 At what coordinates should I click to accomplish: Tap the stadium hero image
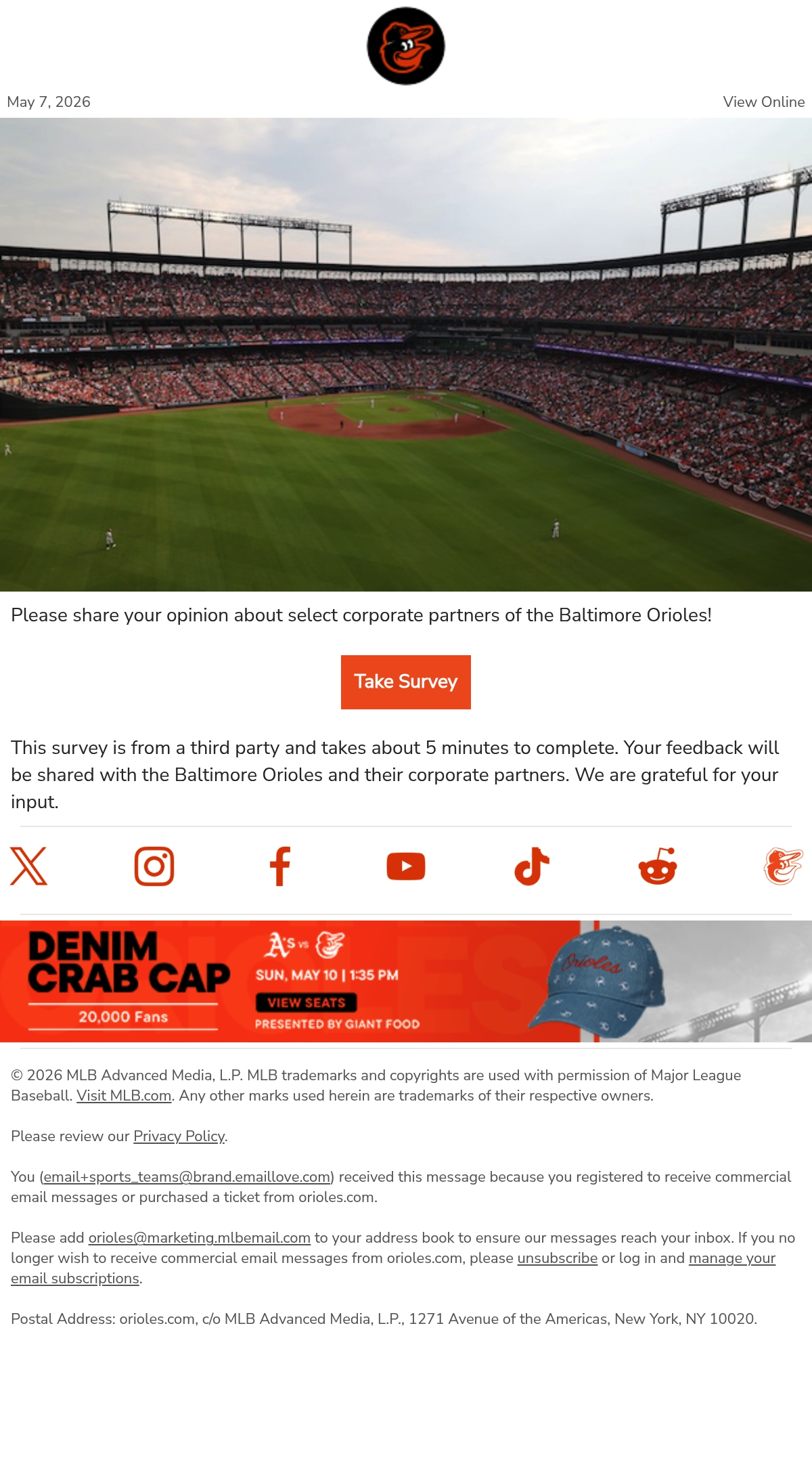pos(406,355)
